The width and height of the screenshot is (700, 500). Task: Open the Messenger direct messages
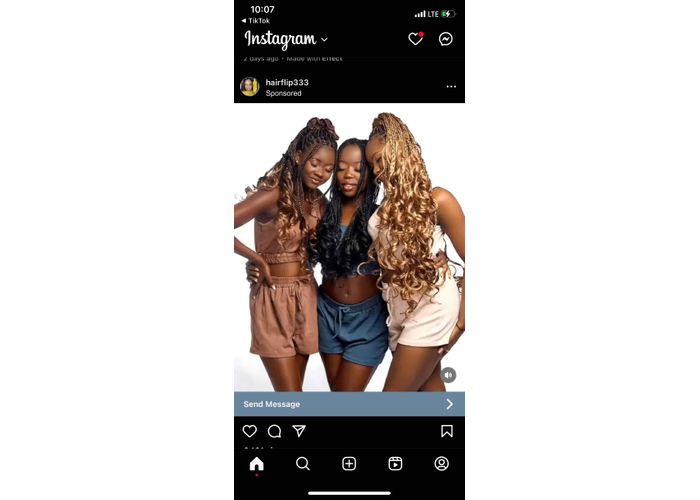pyautogui.click(x=446, y=39)
